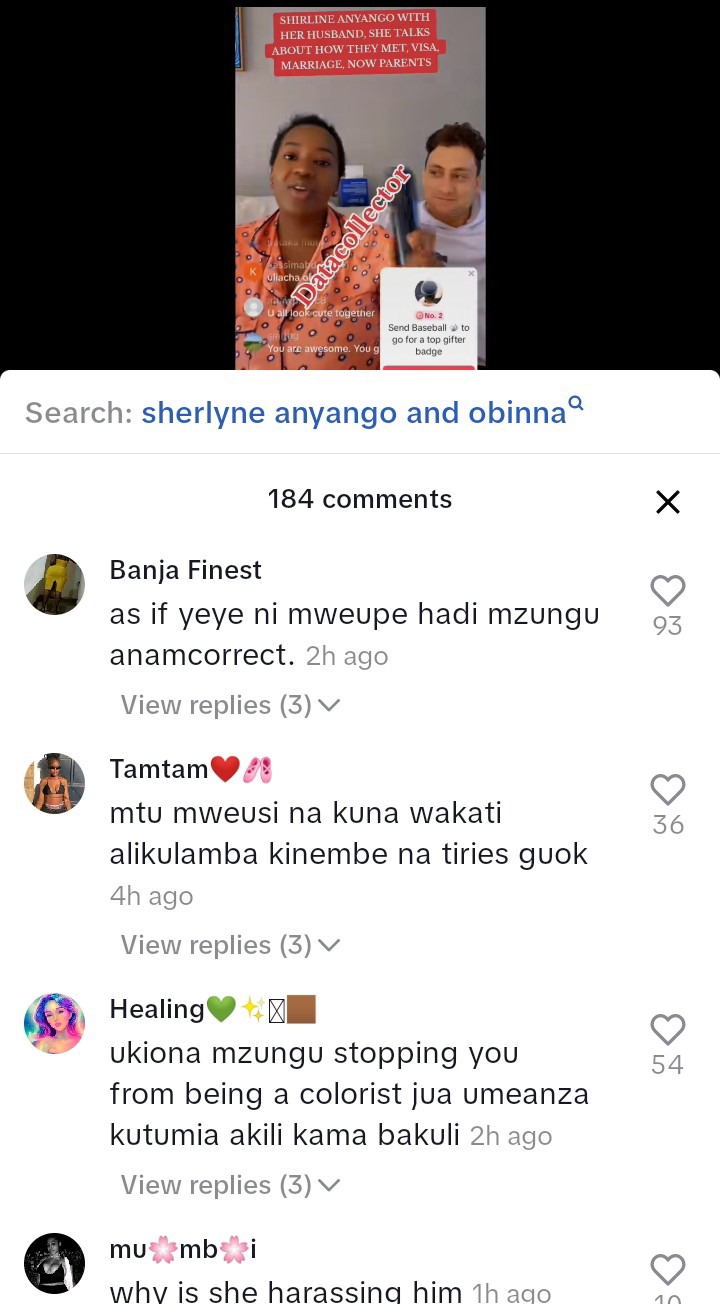Expand replies under Banja Finest's comment
Image resolution: width=720 pixels, height=1304 pixels.
click(230, 706)
